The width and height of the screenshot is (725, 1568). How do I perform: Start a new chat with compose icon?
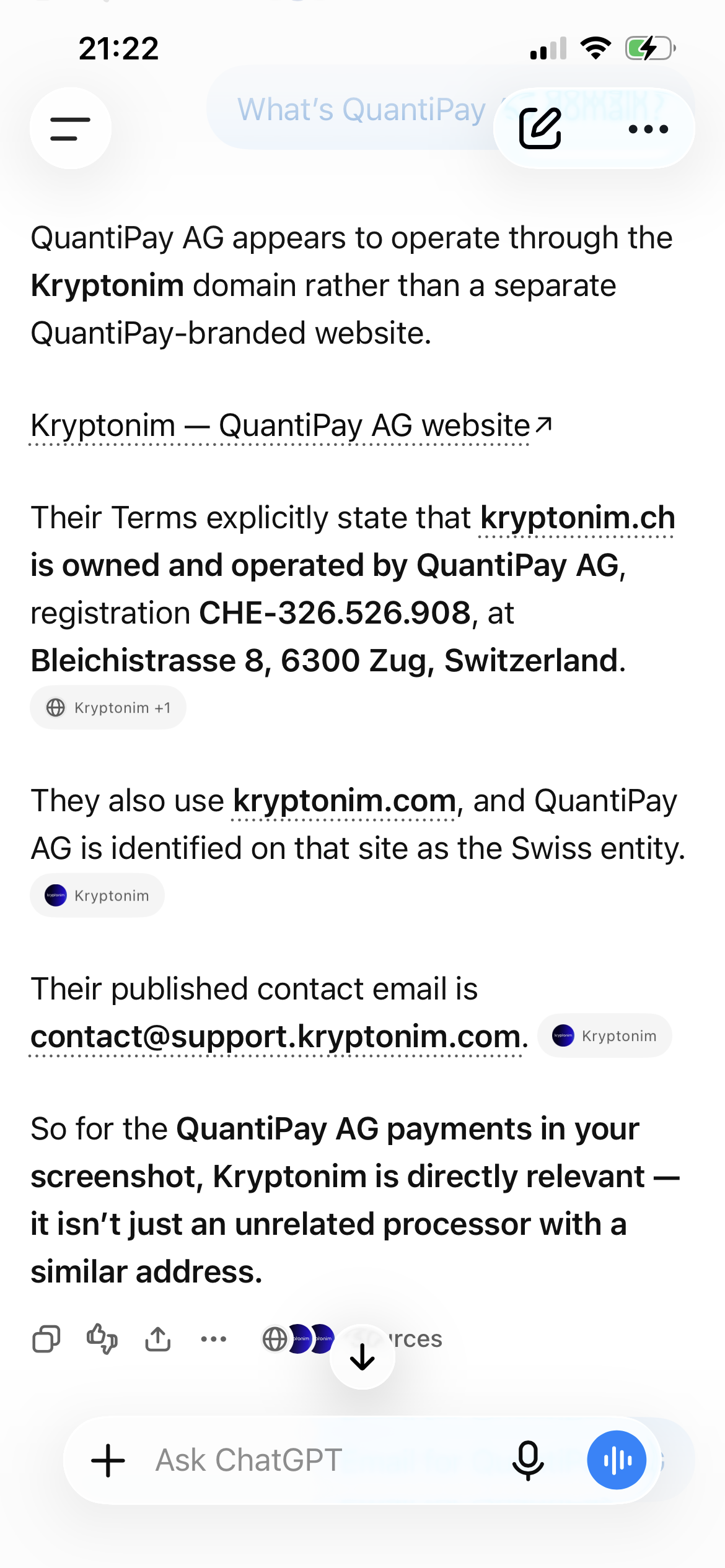540,128
